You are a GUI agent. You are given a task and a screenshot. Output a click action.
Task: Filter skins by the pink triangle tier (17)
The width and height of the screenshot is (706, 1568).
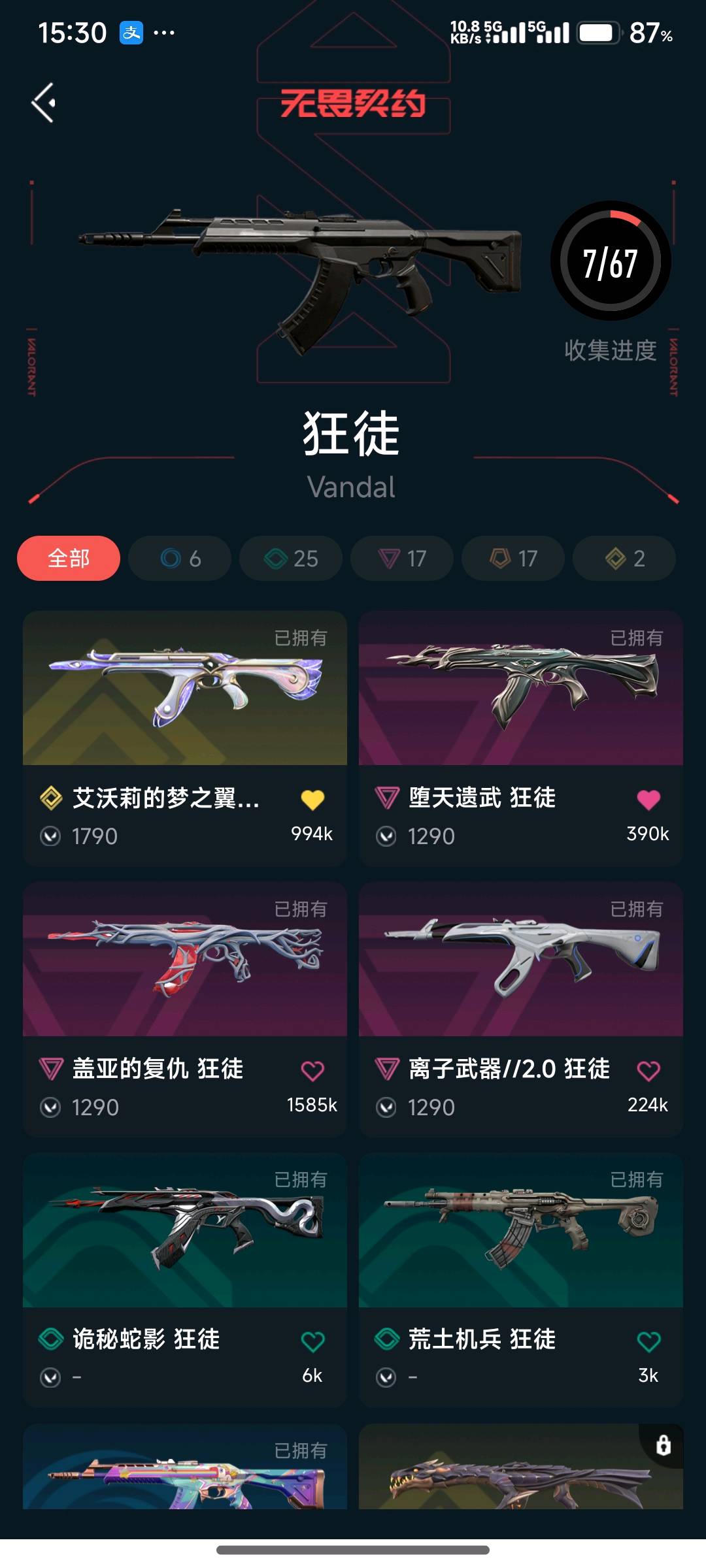(402, 559)
